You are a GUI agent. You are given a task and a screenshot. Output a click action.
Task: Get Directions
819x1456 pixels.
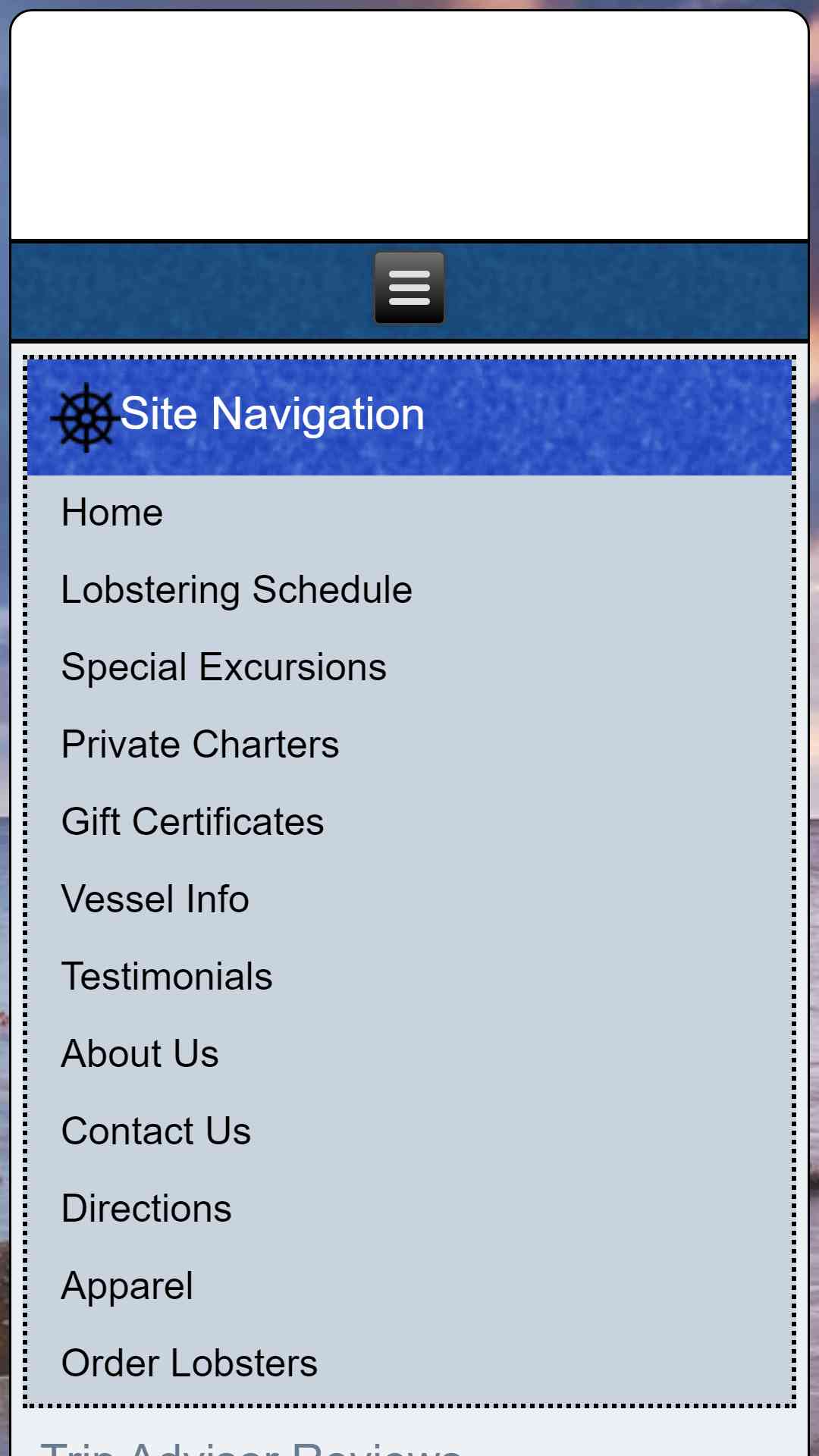click(146, 1209)
